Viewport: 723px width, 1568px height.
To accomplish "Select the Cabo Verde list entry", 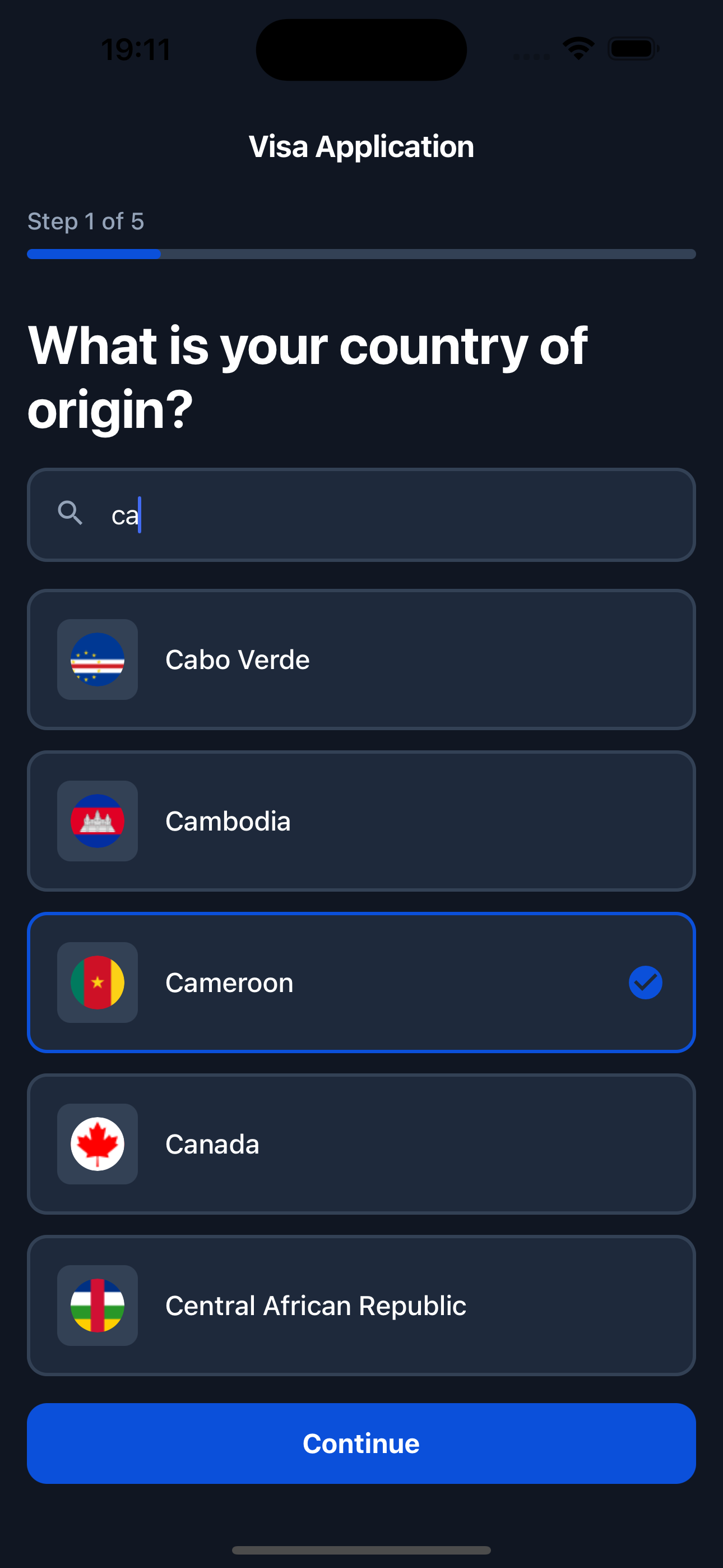I will (x=361, y=659).
